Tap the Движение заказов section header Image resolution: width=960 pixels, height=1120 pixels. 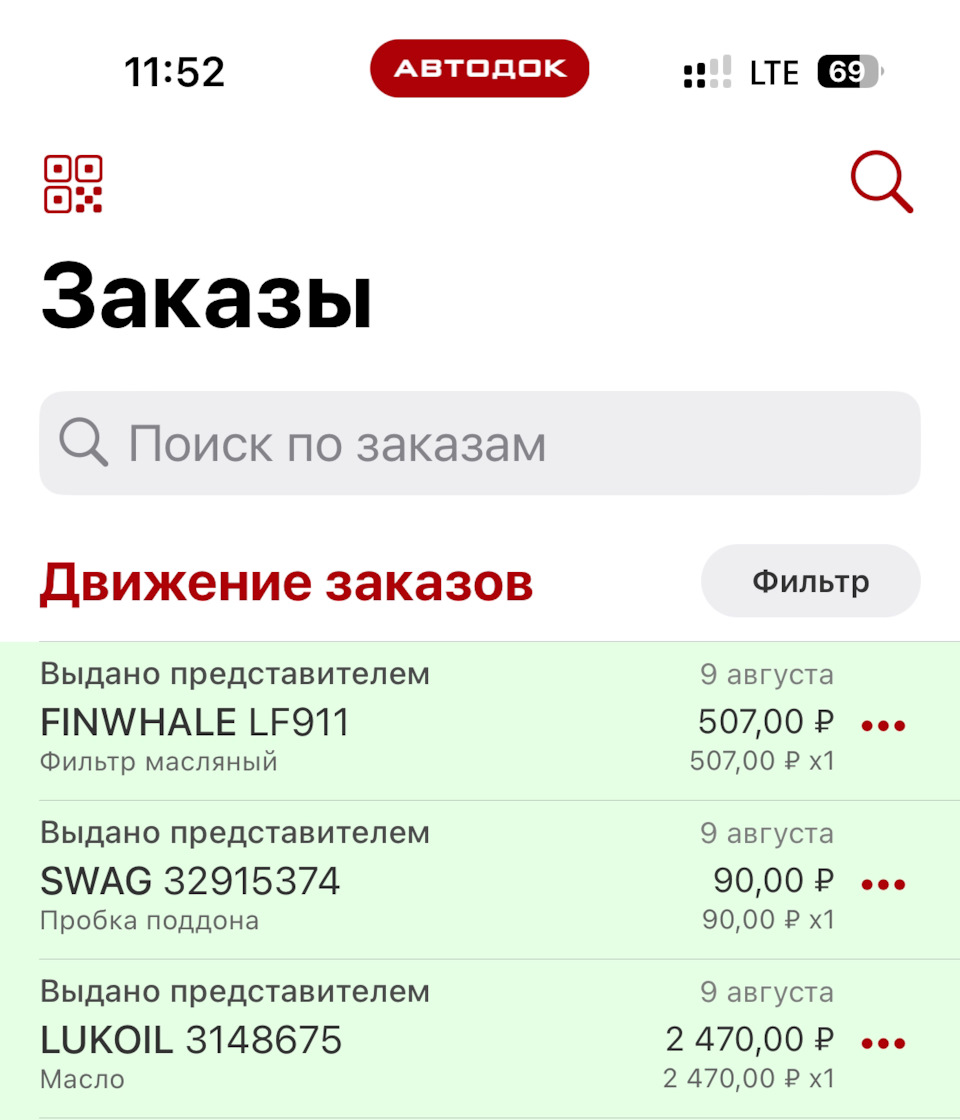coord(285,580)
